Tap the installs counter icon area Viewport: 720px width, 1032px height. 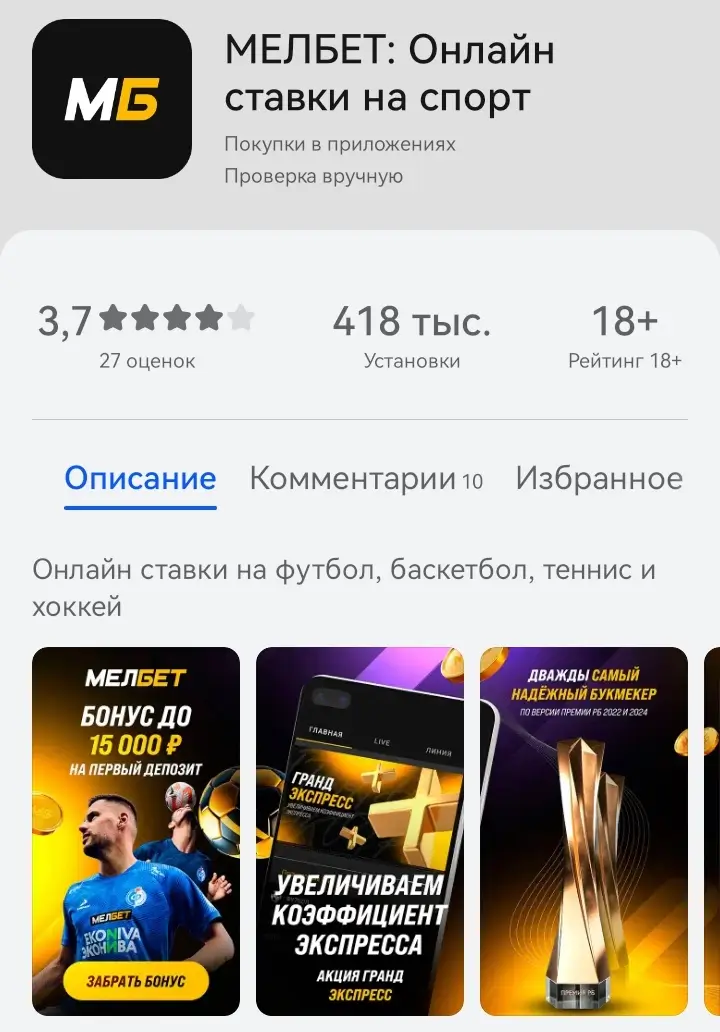tap(411, 320)
